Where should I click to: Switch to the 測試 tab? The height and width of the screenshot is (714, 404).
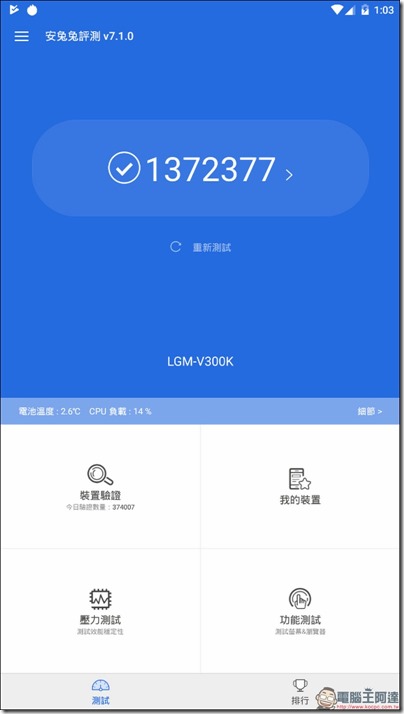click(101, 692)
